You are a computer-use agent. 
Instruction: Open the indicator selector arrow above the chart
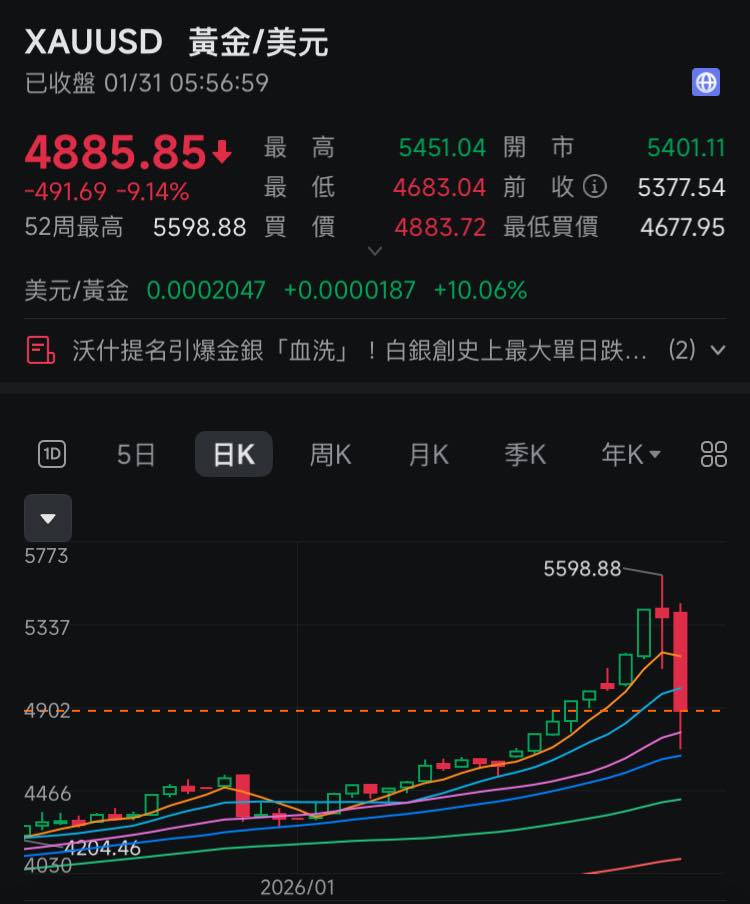pos(47,518)
